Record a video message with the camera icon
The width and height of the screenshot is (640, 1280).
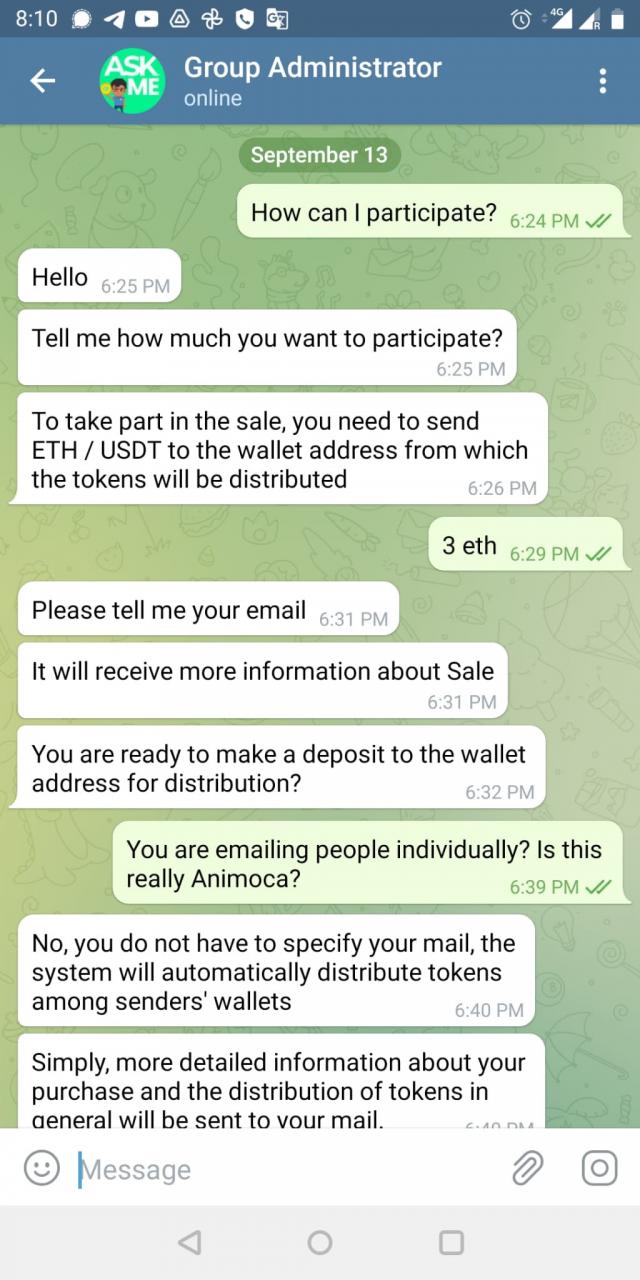point(599,1168)
